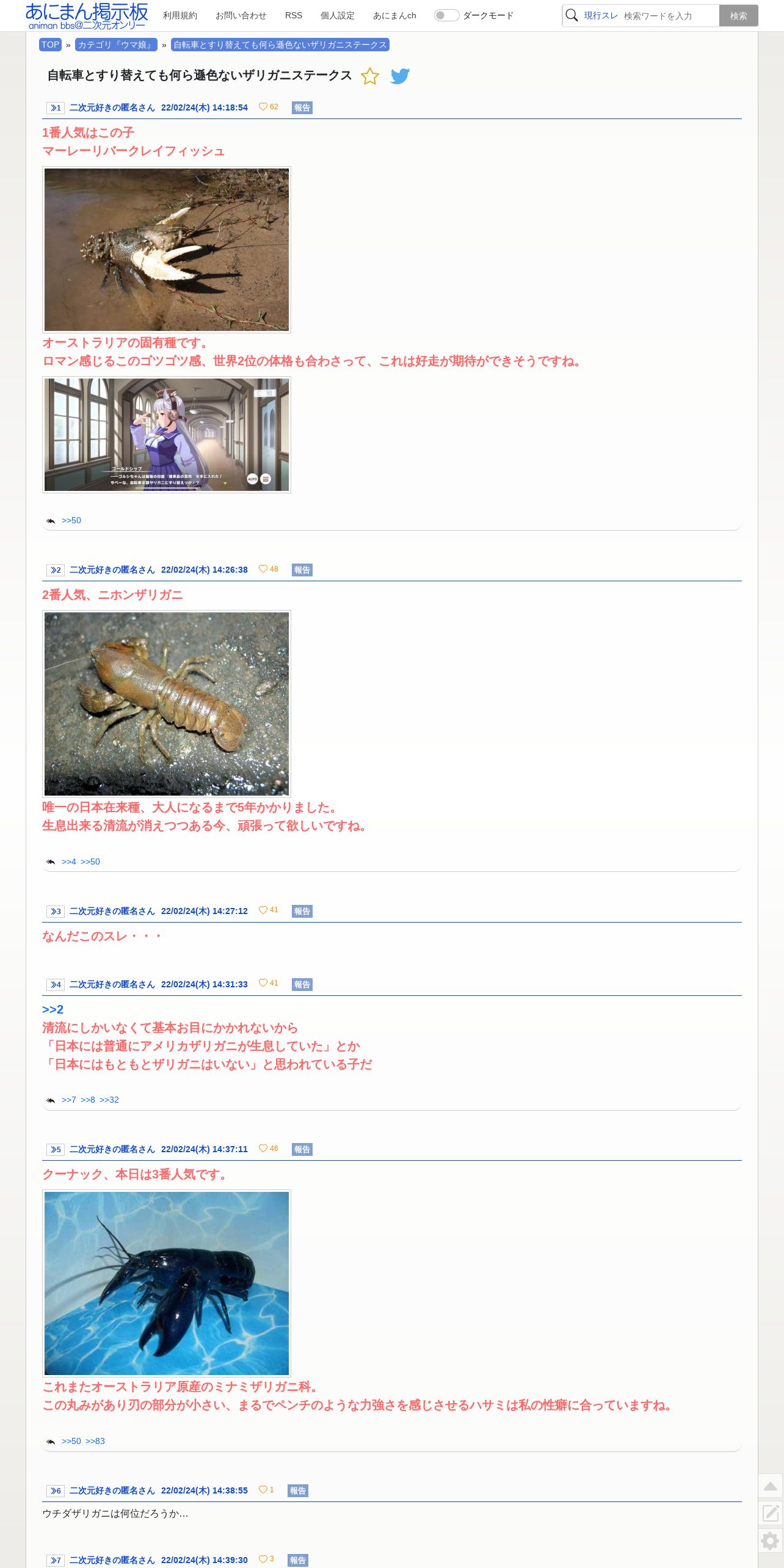The height and width of the screenshot is (1568, 784).
Task: Open the 利用規約 link
Action: point(180,15)
